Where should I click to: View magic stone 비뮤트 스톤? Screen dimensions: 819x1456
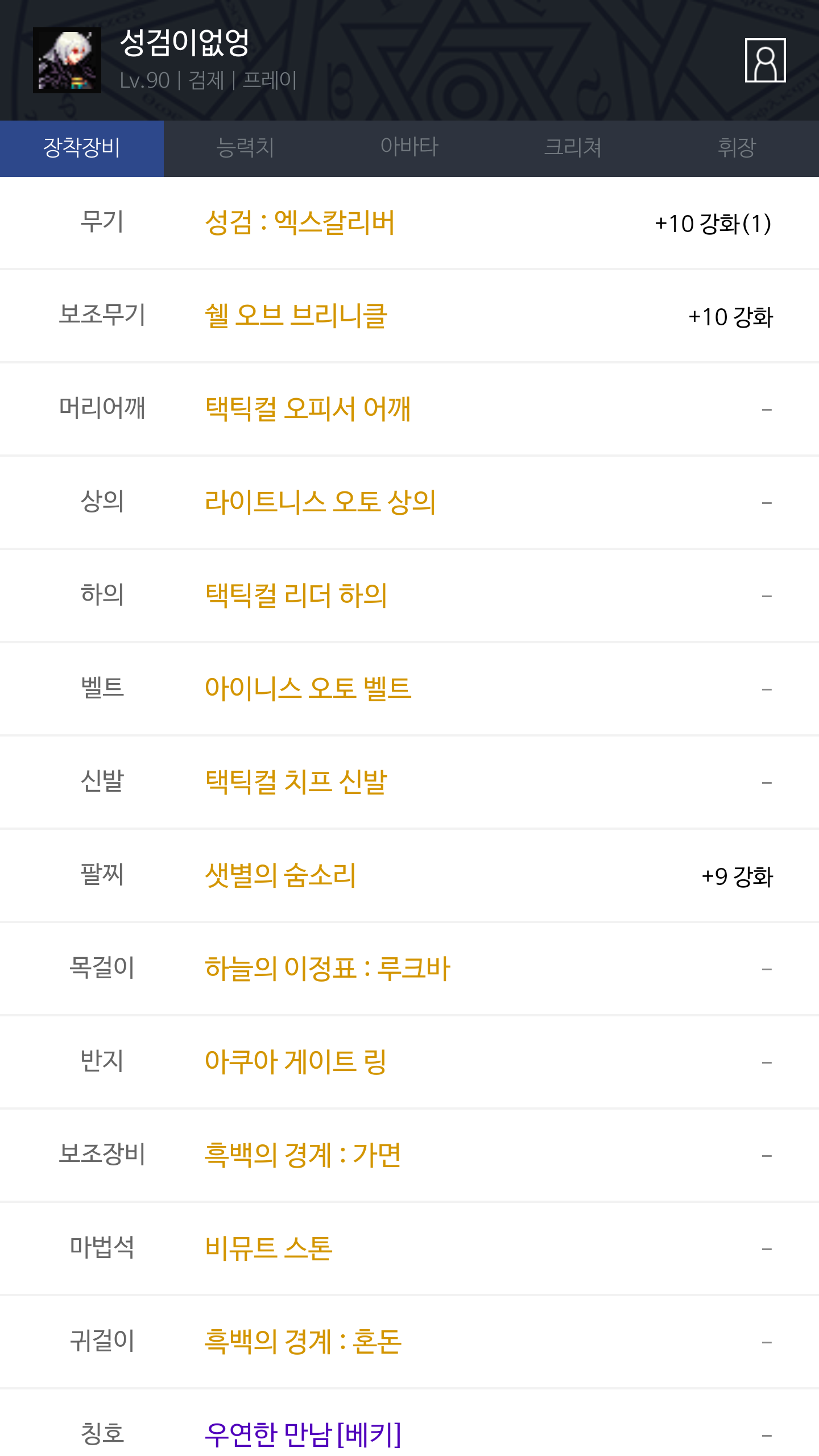pyautogui.click(x=268, y=1248)
